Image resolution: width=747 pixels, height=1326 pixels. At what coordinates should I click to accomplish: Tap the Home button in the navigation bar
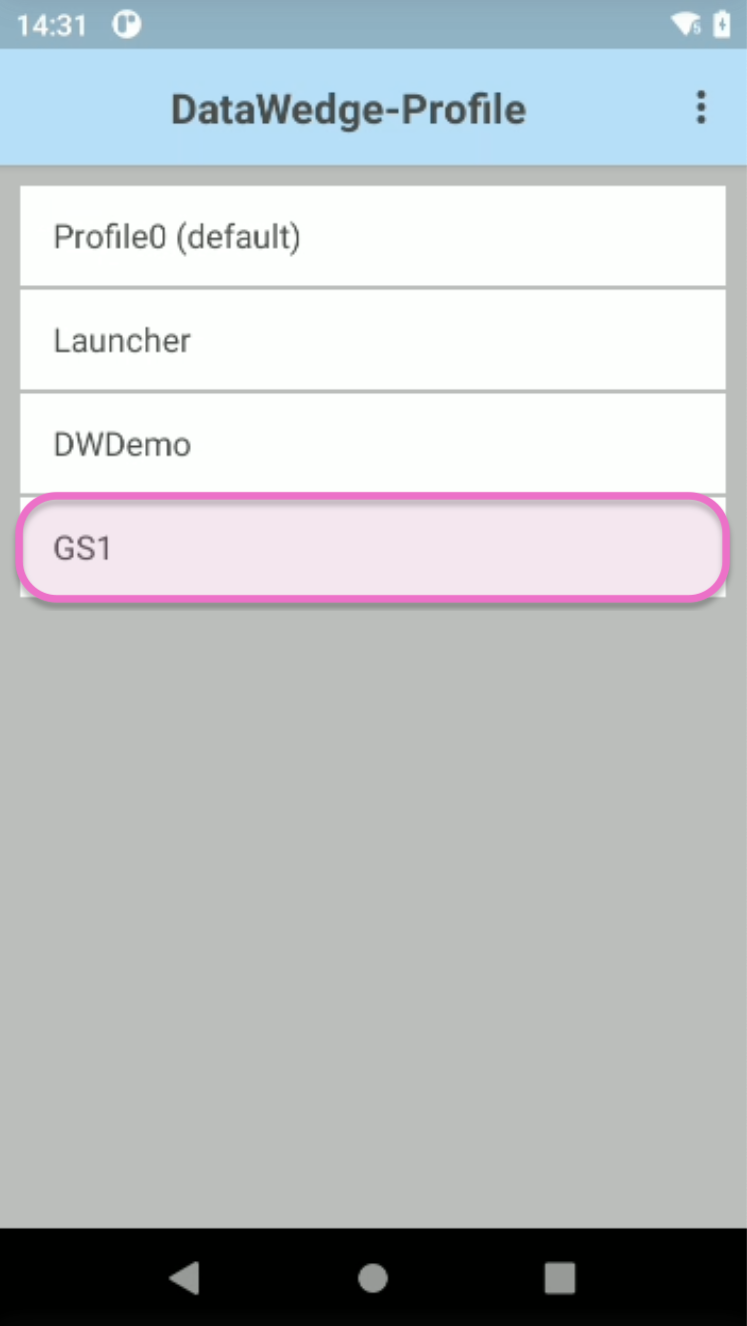pyautogui.click(x=373, y=1277)
